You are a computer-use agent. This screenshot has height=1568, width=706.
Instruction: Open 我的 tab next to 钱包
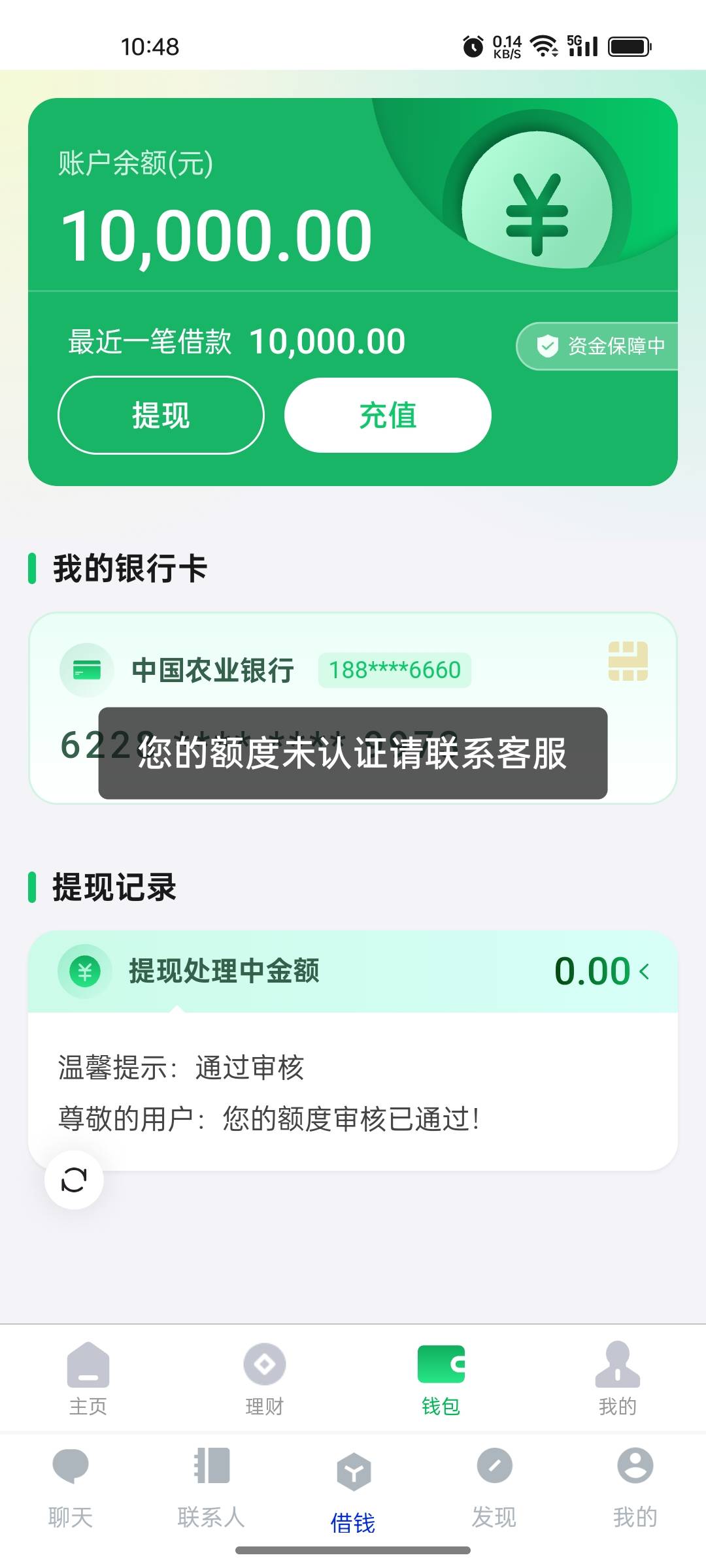tap(618, 1379)
